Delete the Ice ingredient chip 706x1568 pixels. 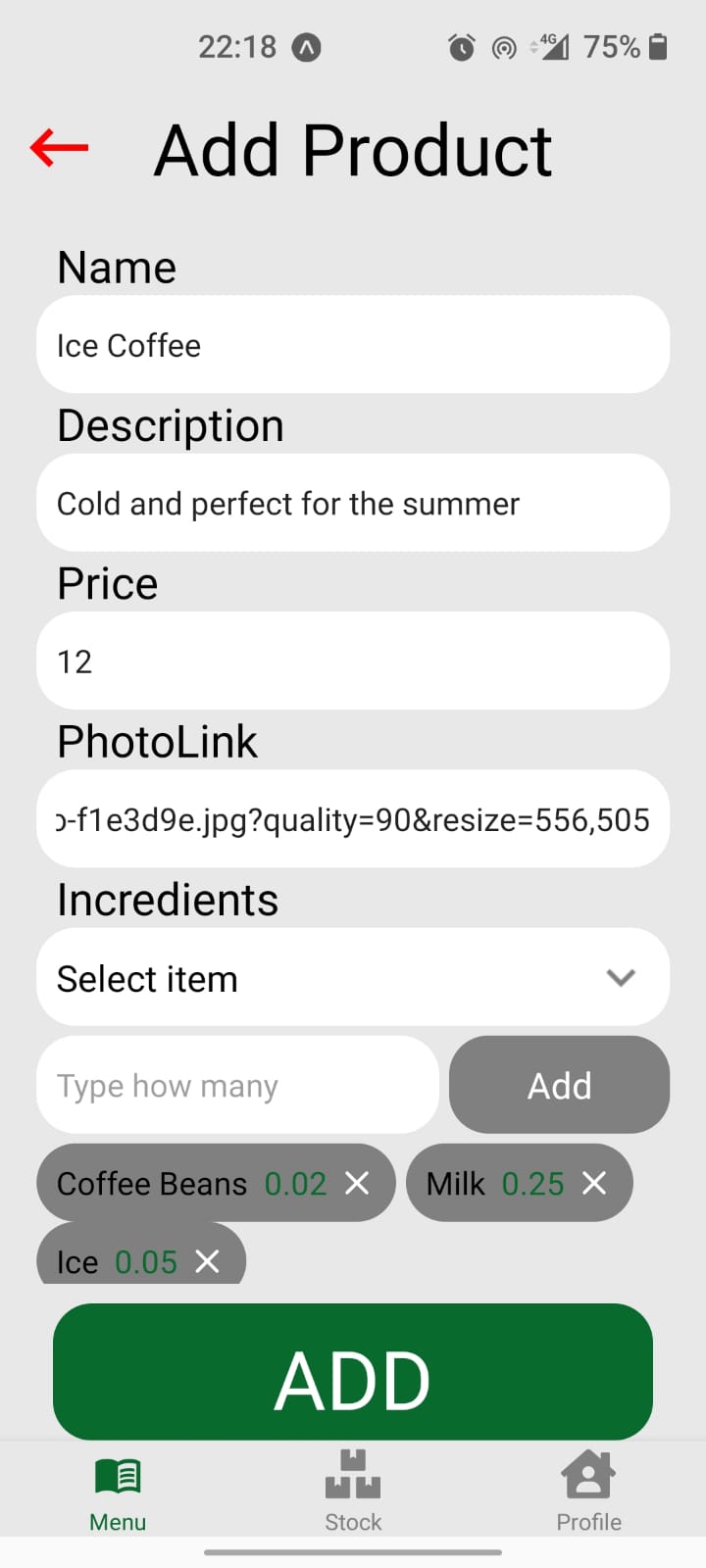(207, 1261)
